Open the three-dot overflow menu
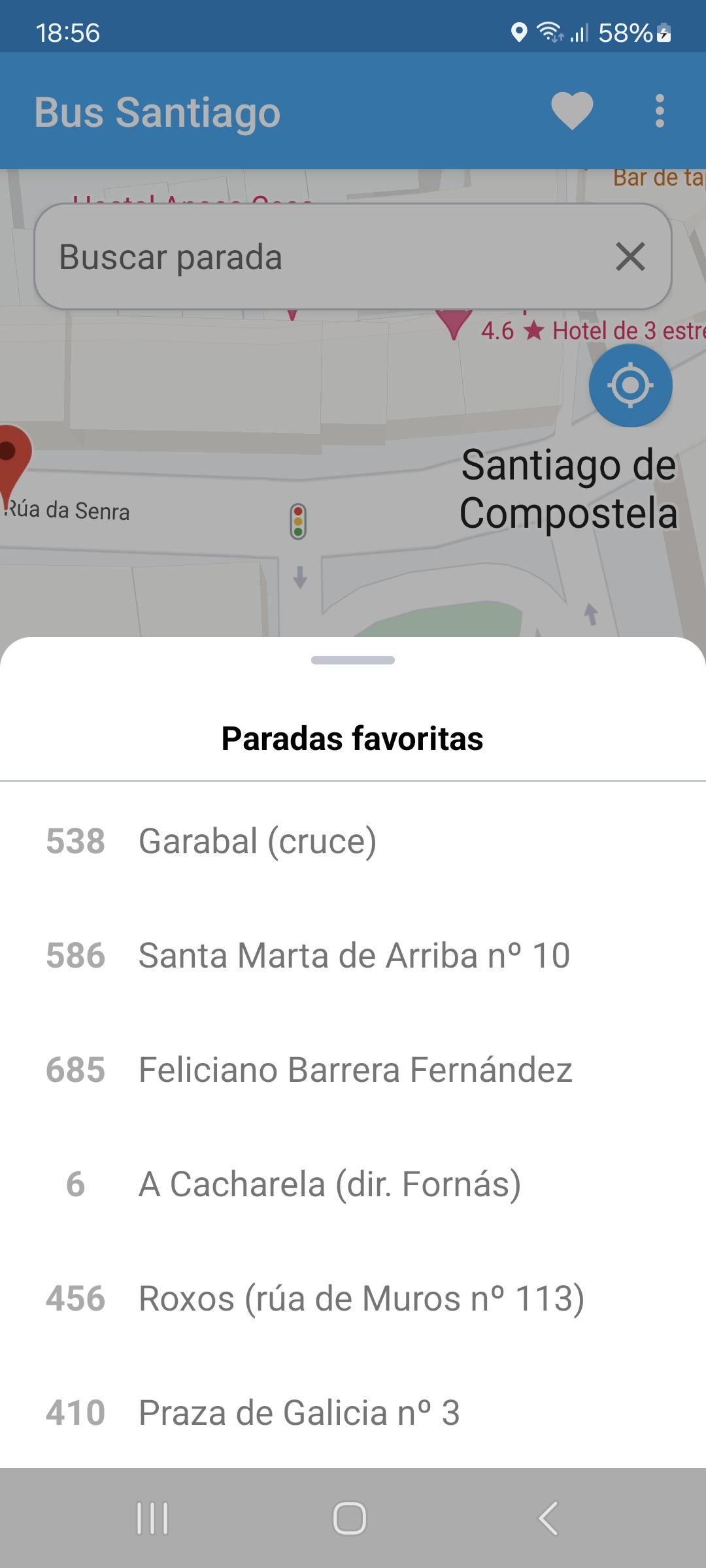This screenshot has width=706, height=1568. tap(660, 111)
